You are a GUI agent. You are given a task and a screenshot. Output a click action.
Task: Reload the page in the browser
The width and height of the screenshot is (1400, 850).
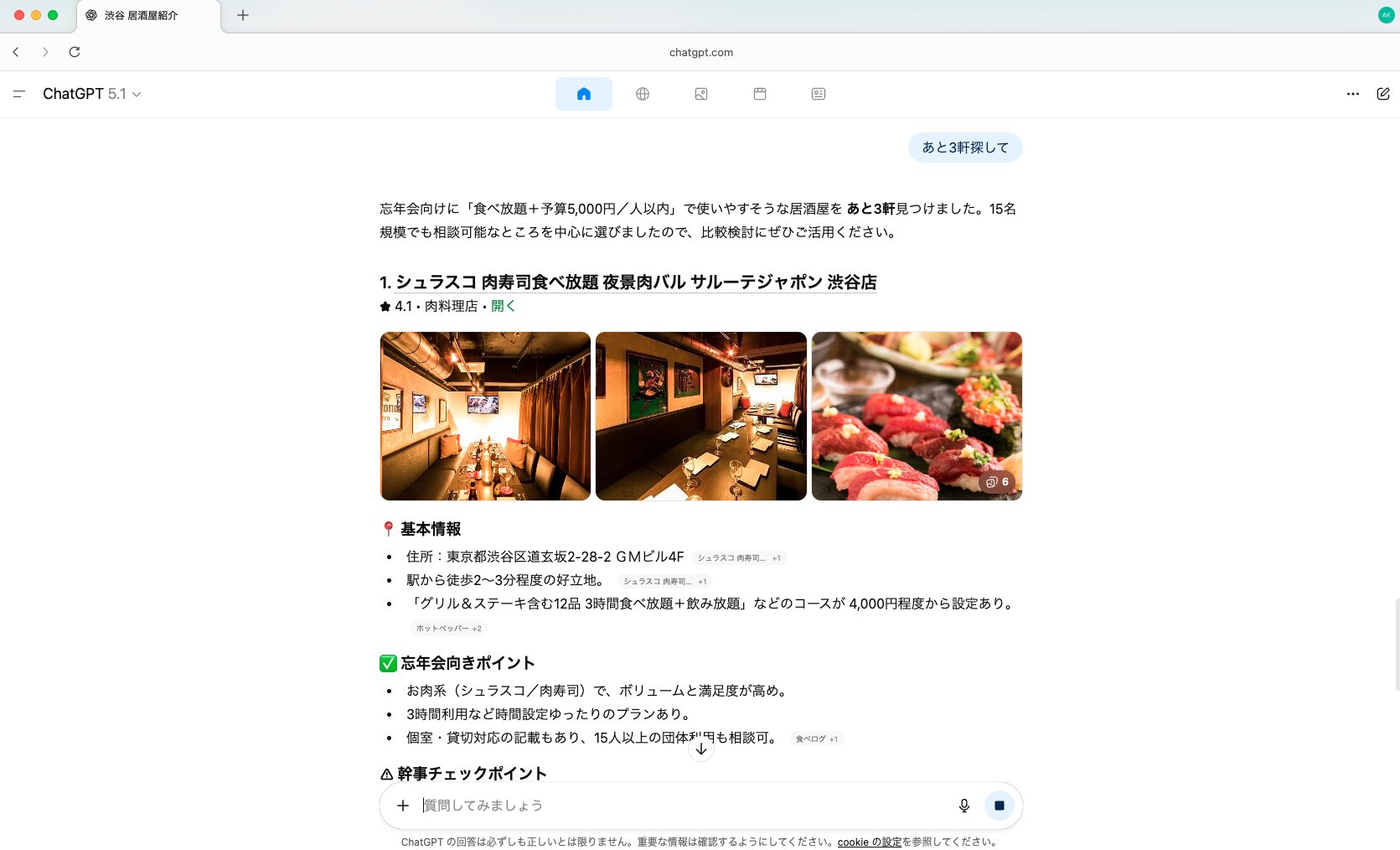tap(75, 52)
